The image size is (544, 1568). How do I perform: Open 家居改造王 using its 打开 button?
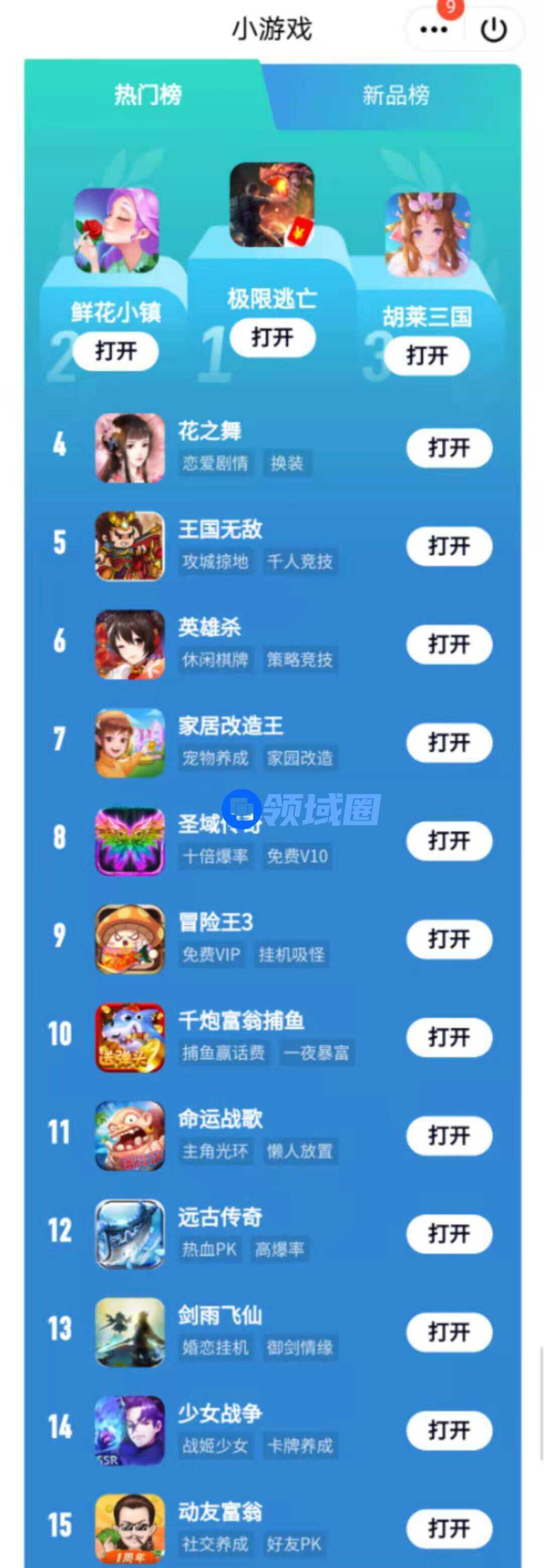448,742
